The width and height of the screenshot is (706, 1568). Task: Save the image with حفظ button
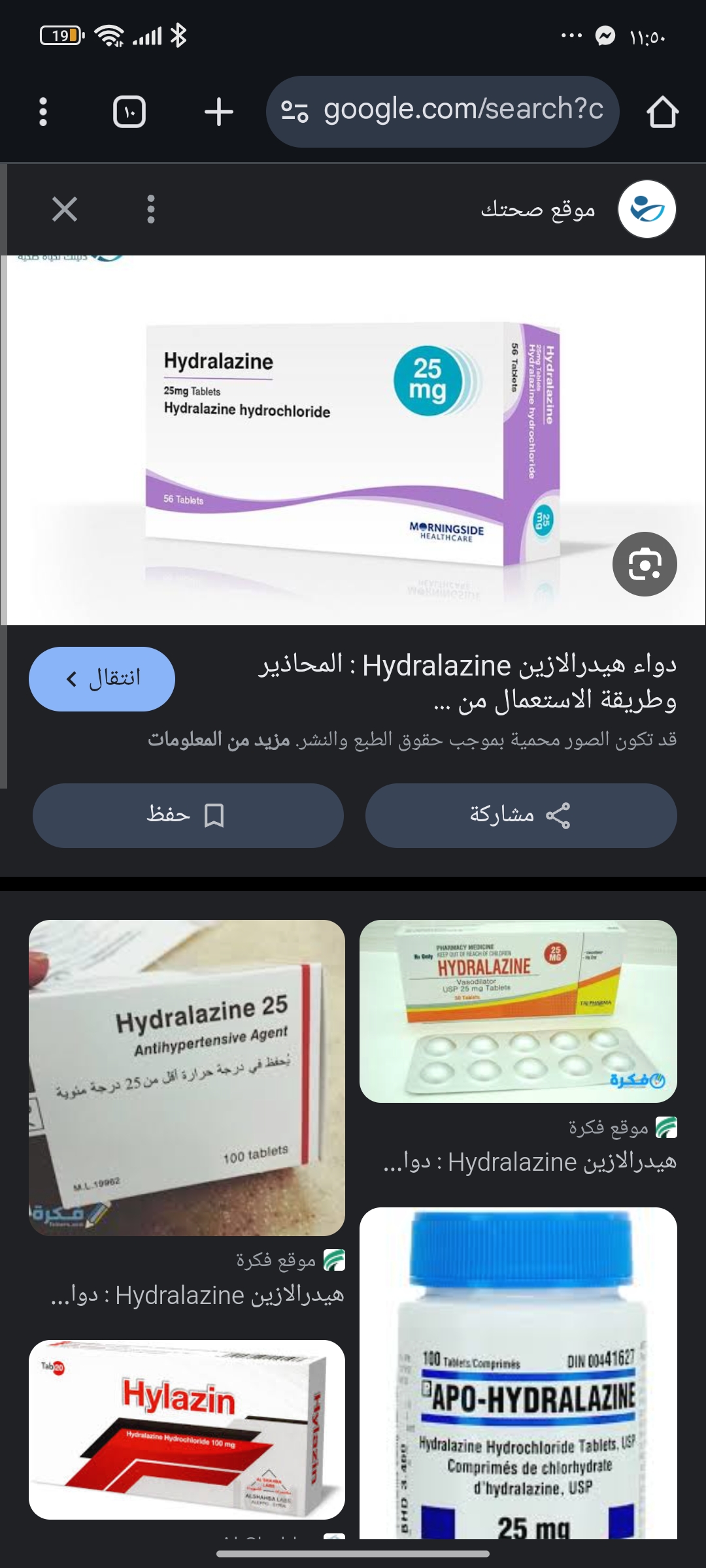188,815
